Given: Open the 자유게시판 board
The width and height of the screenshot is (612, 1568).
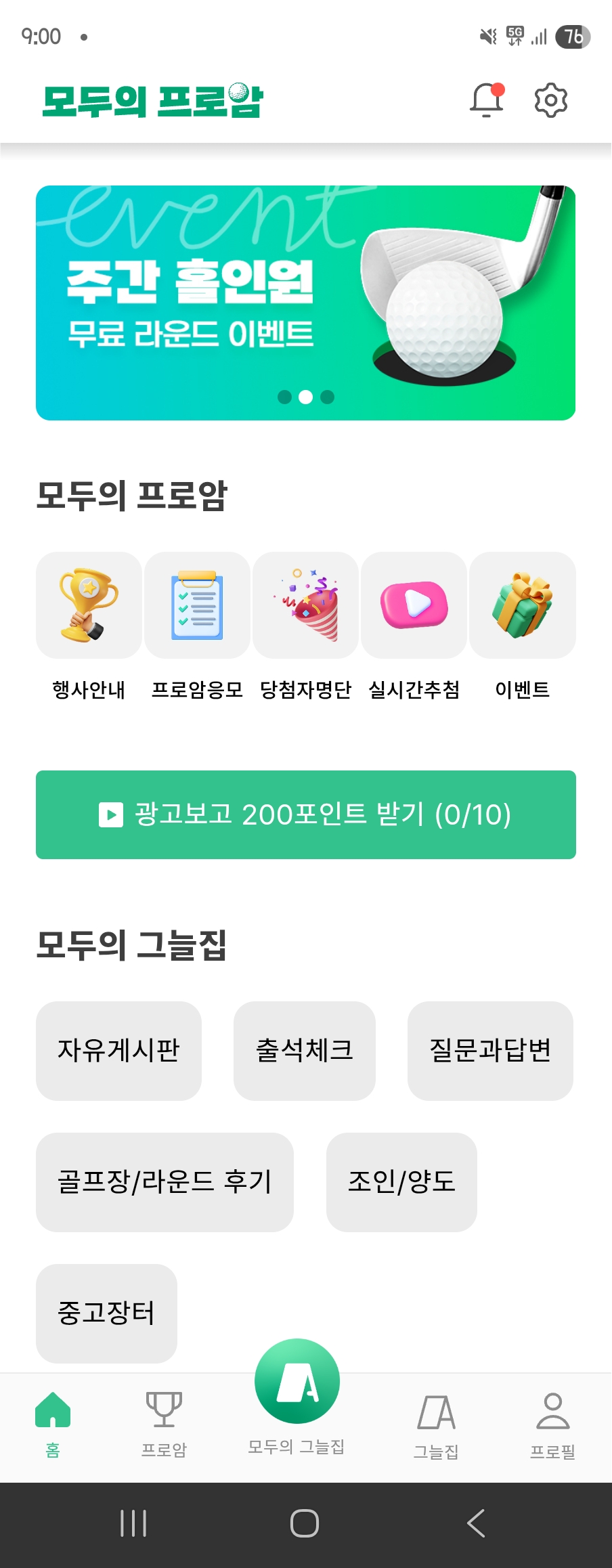Looking at the screenshot, I should tap(118, 1051).
